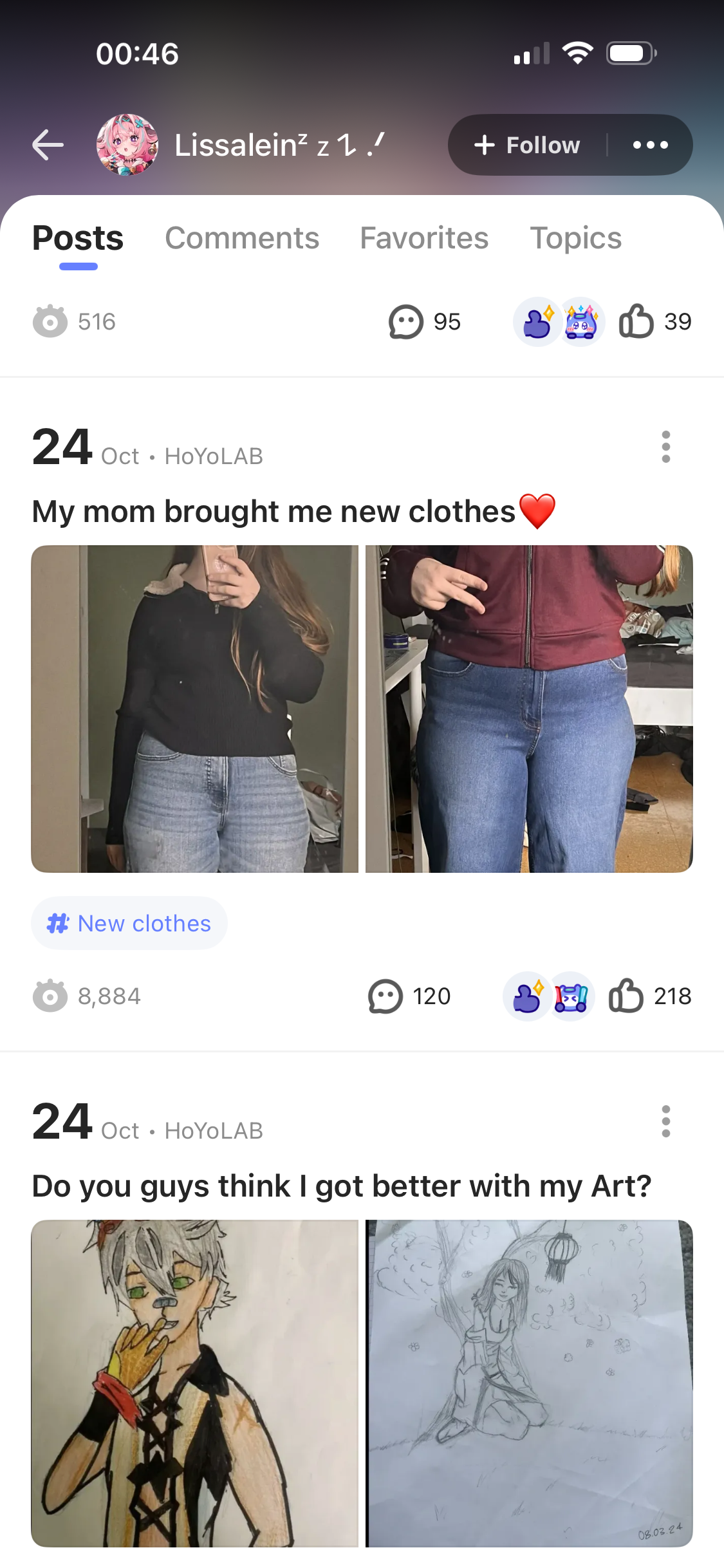Go back using the arrow icon

pos(48,145)
